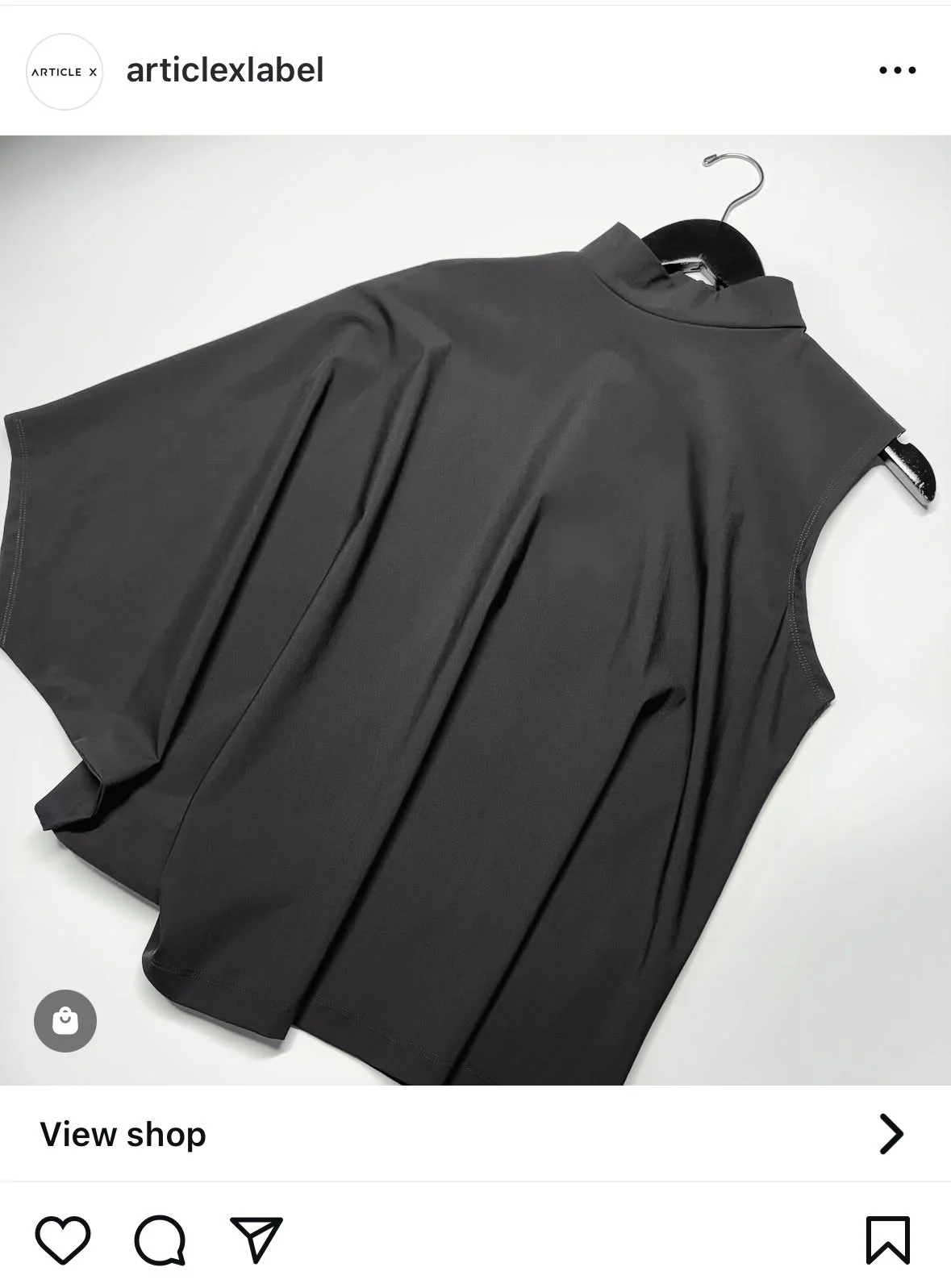Open the articlexlabel username link
This screenshot has width=951, height=1288.
click(x=225, y=70)
